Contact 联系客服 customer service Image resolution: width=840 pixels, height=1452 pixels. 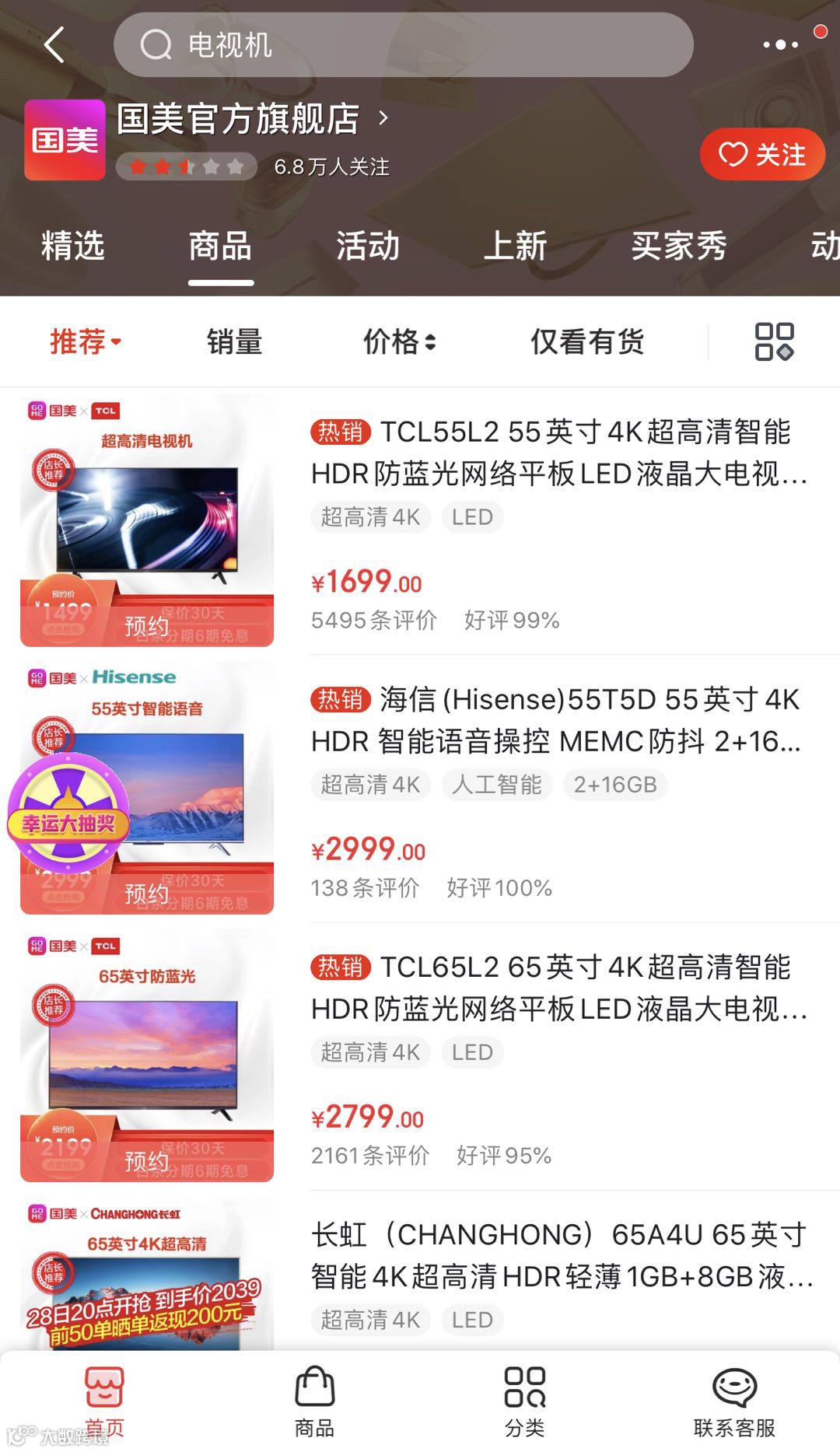click(x=734, y=1401)
